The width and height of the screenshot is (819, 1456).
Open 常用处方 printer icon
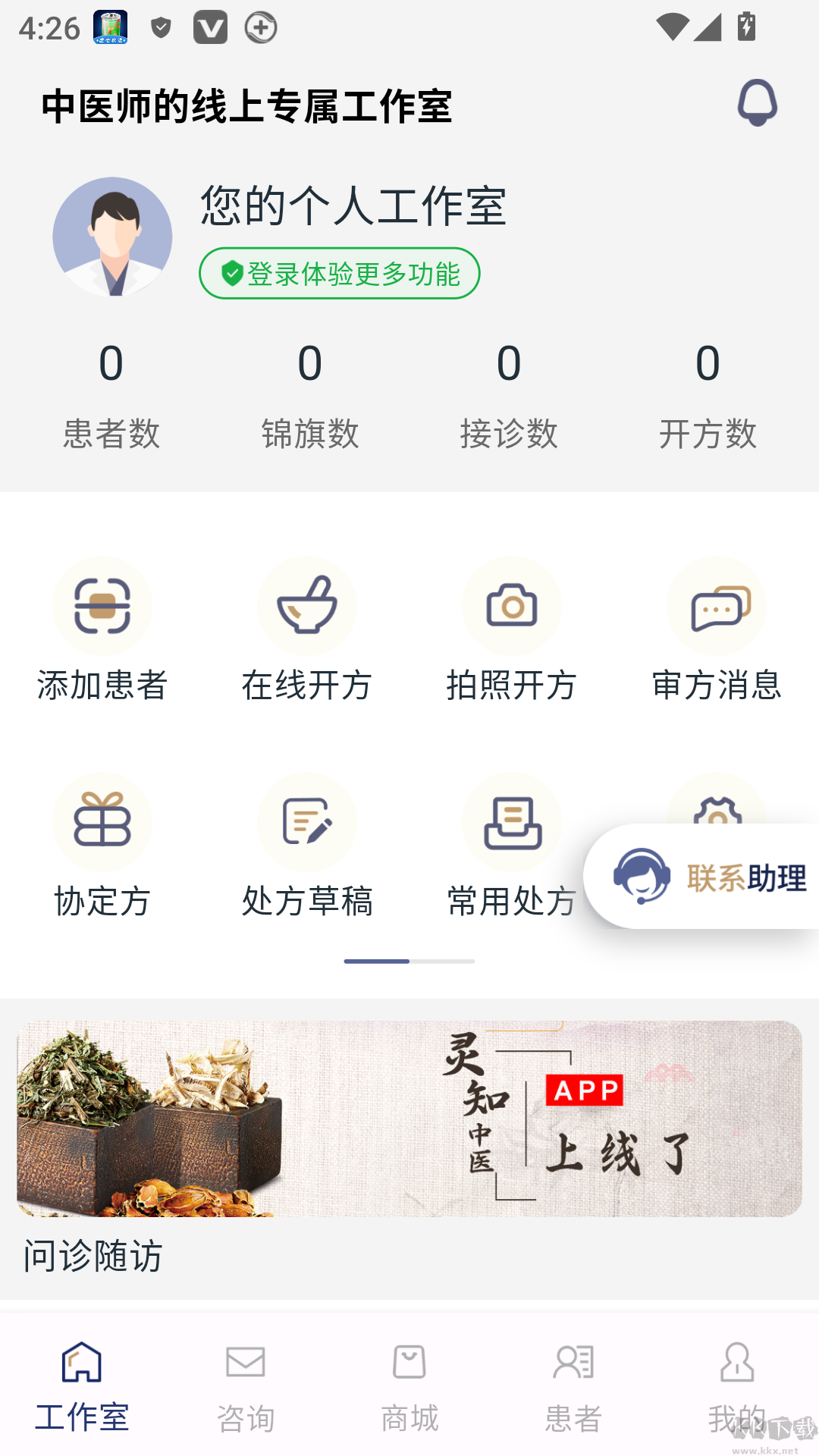[x=512, y=821]
